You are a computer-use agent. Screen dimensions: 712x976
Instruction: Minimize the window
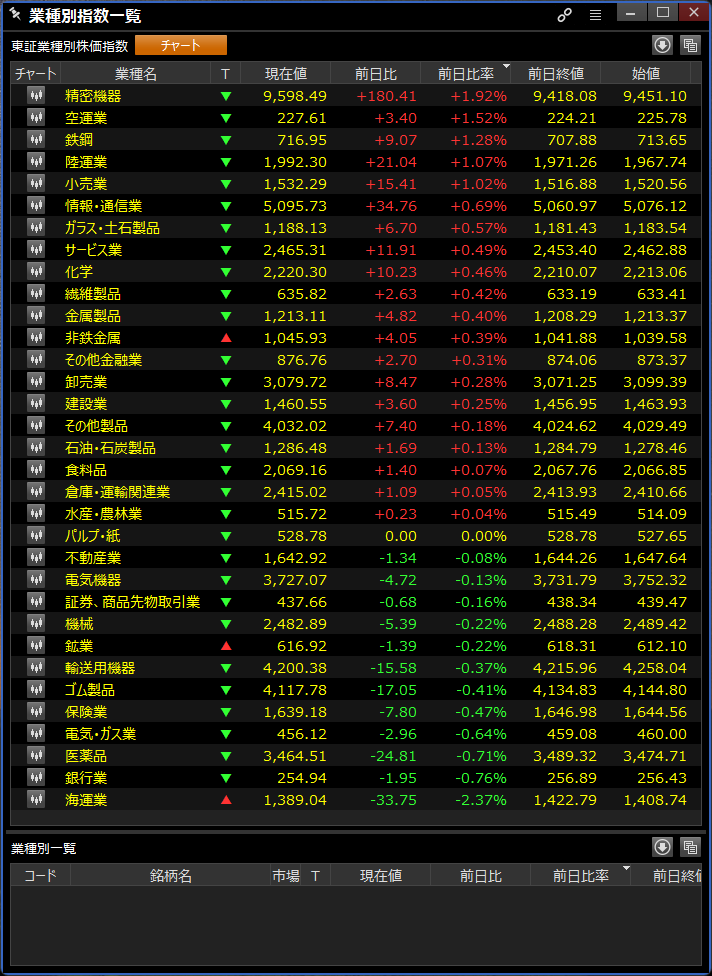630,13
